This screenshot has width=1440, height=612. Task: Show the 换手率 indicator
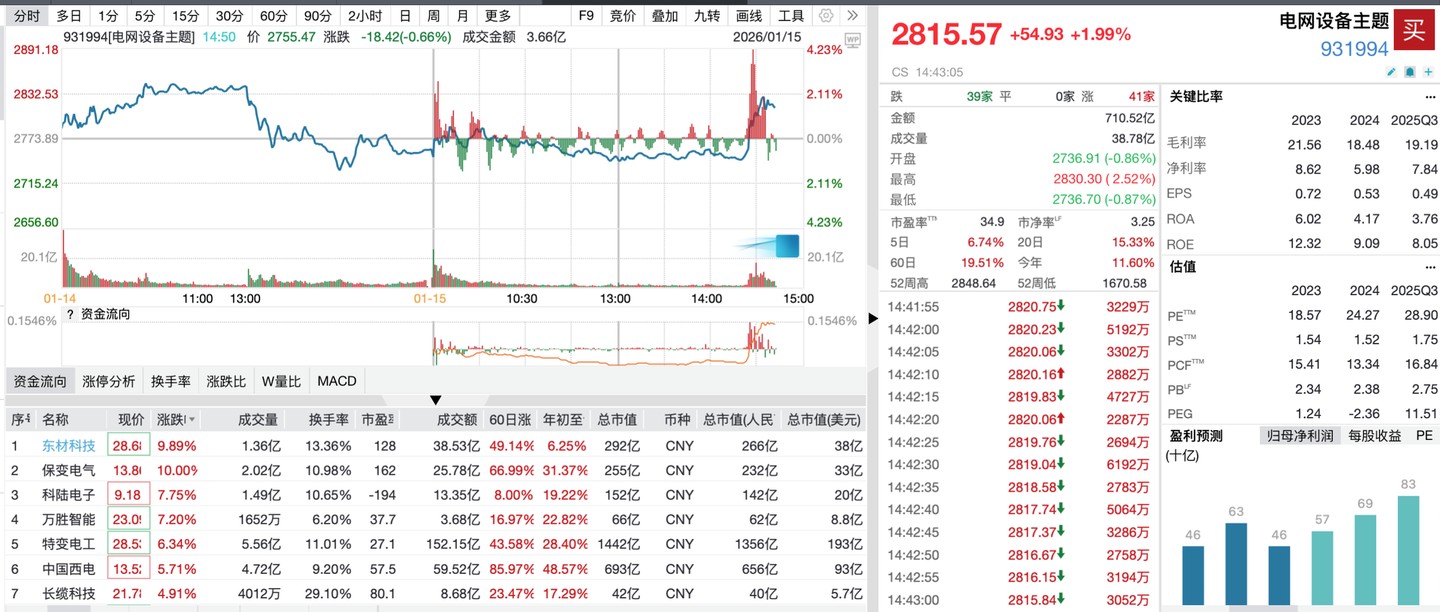(x=170, y=381)
